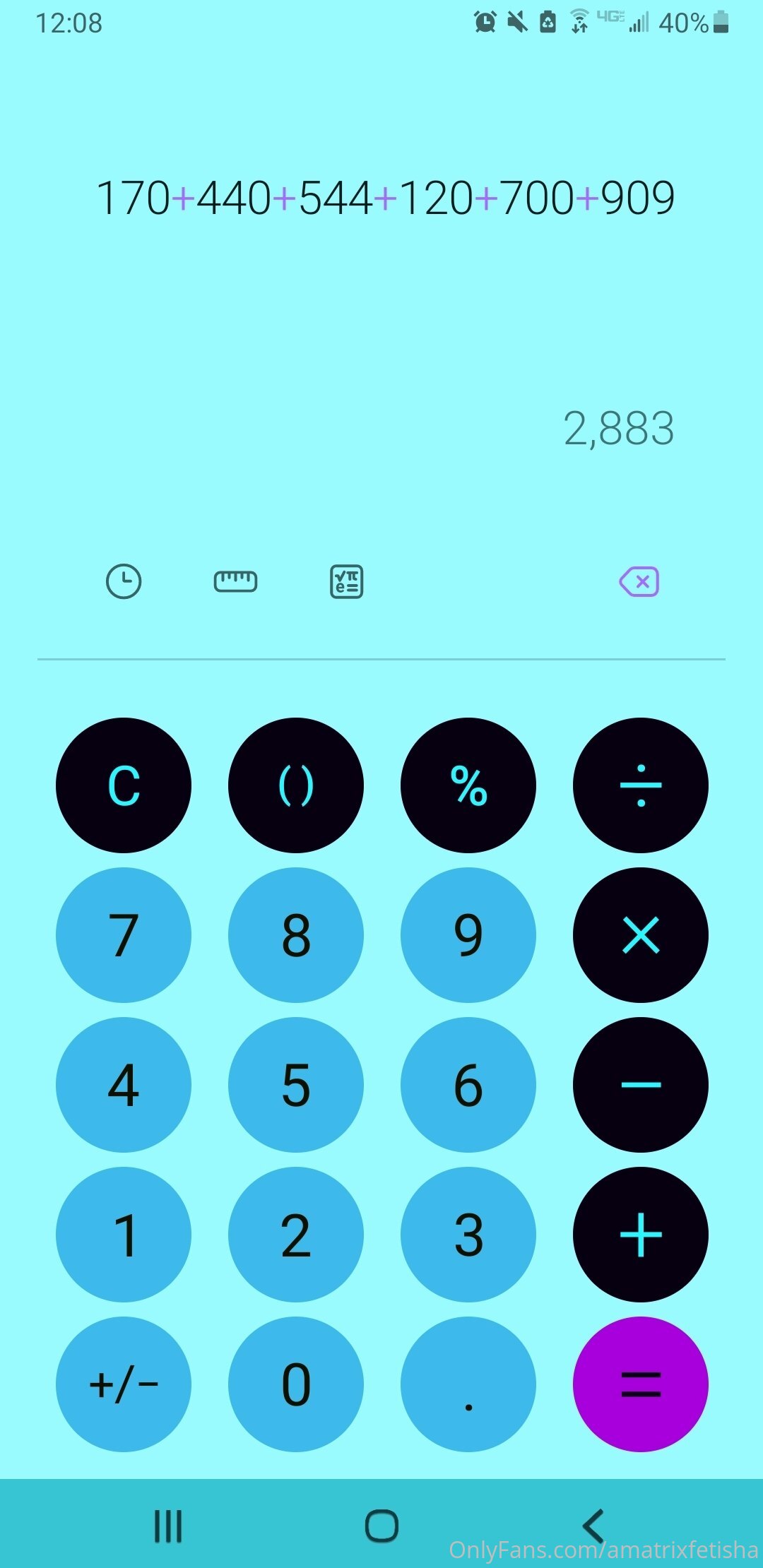Image resolution: width=763 pixels, height=1568 pixels.
Task: Select the multiplication operator
Action: pyautogui.click(x=641, y=935)
